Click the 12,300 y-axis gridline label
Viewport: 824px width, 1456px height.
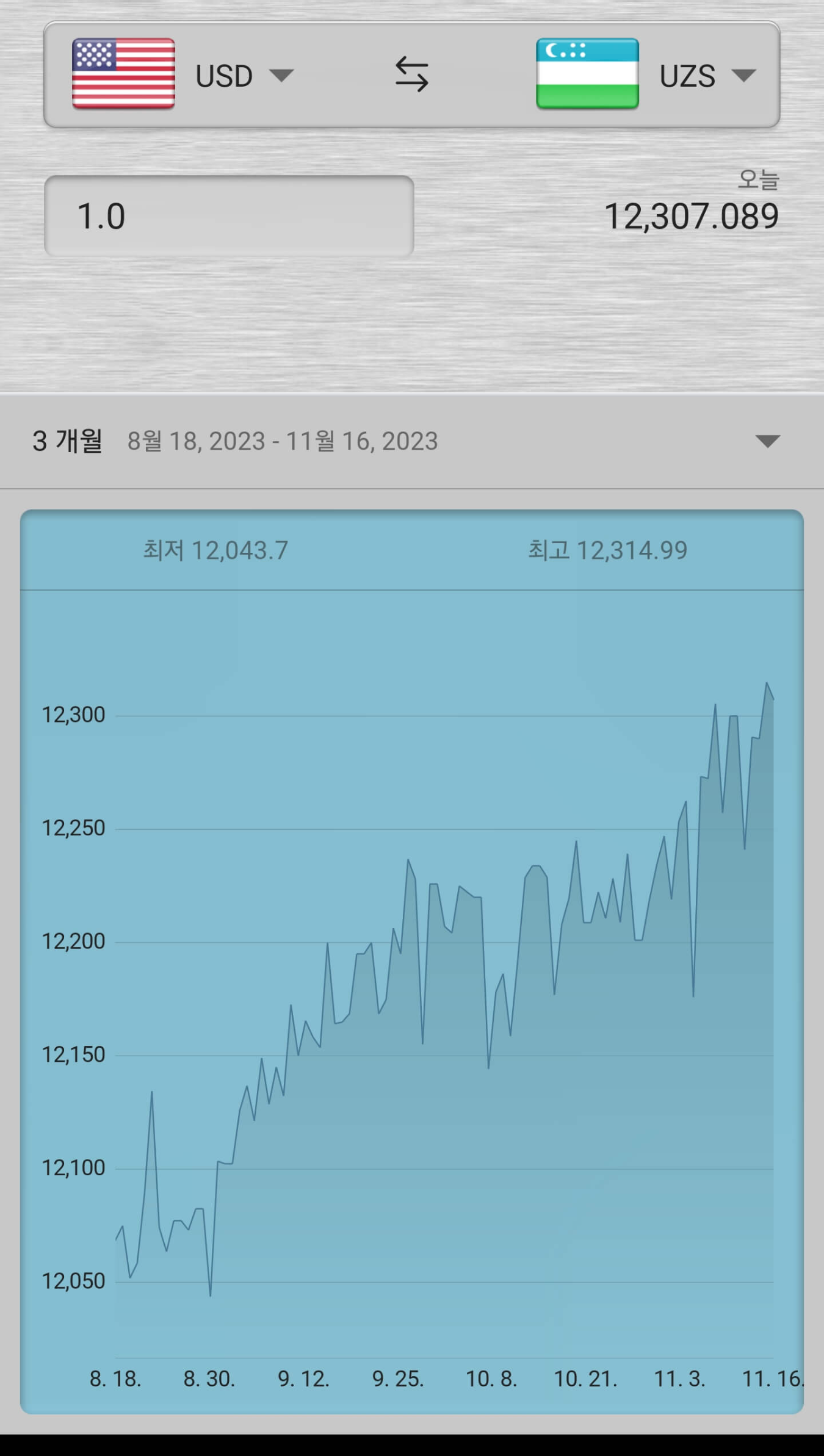click(73, 715)
